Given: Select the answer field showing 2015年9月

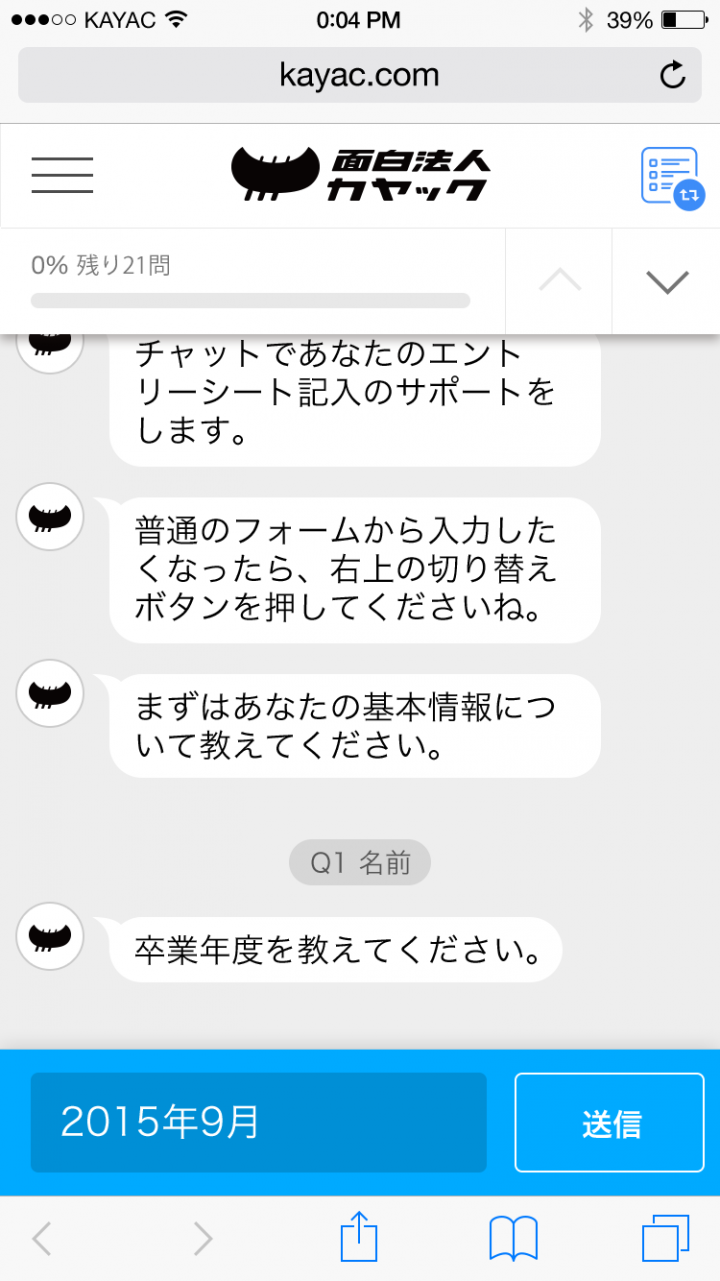Looking at the screenshot, I should [258, 1122].
